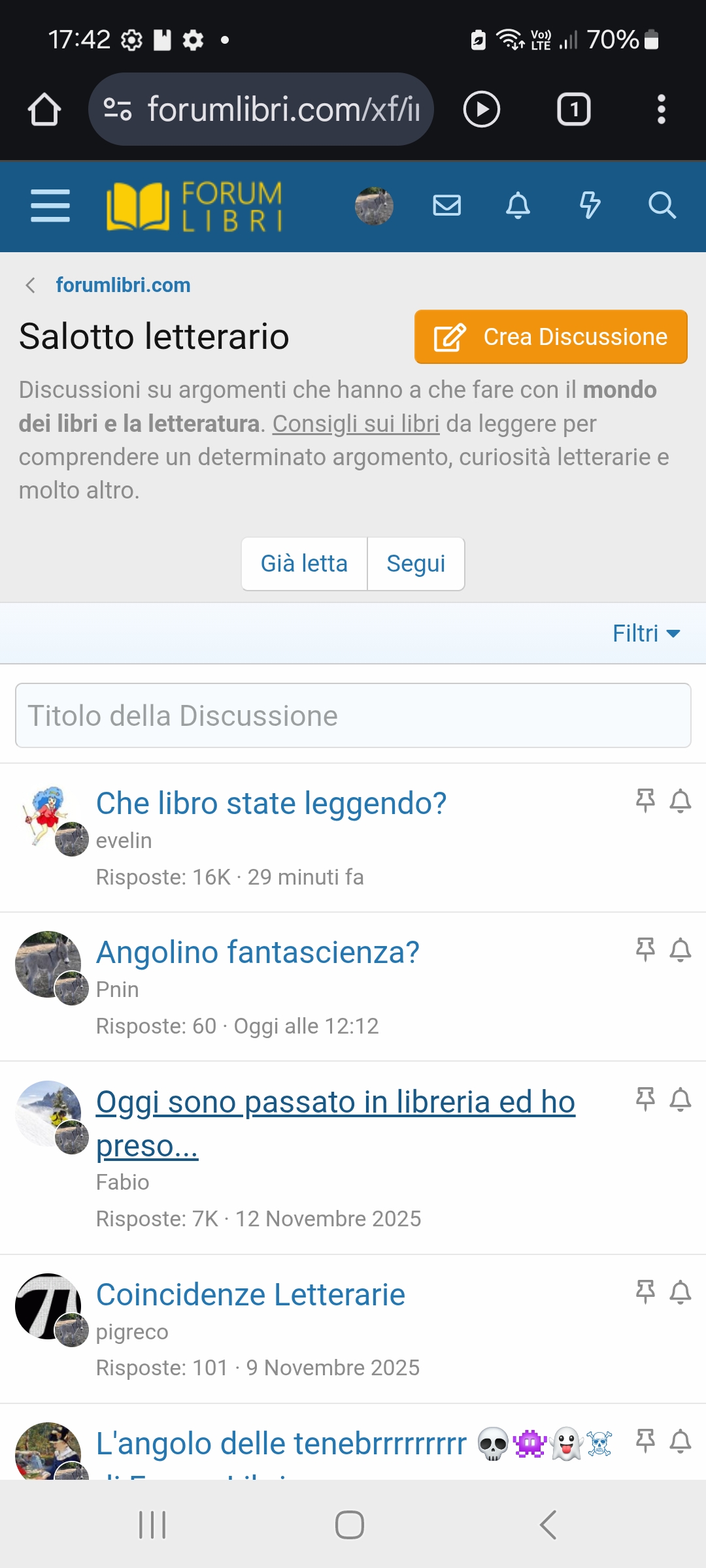706x1568 pixels.
Task: Focus the Titolo della Discussione field
Action: (353, 715)
